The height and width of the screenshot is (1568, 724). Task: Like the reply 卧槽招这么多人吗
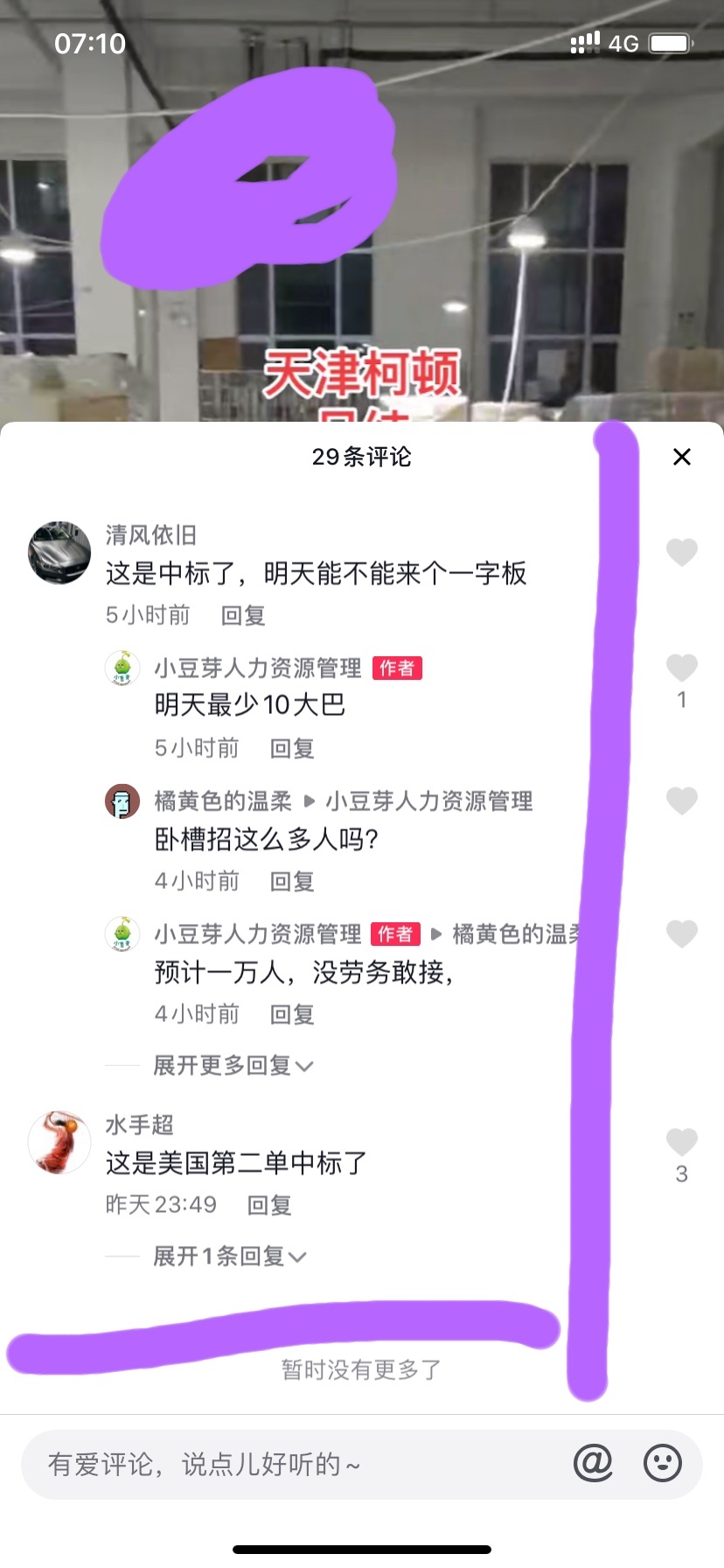(682, 801)
